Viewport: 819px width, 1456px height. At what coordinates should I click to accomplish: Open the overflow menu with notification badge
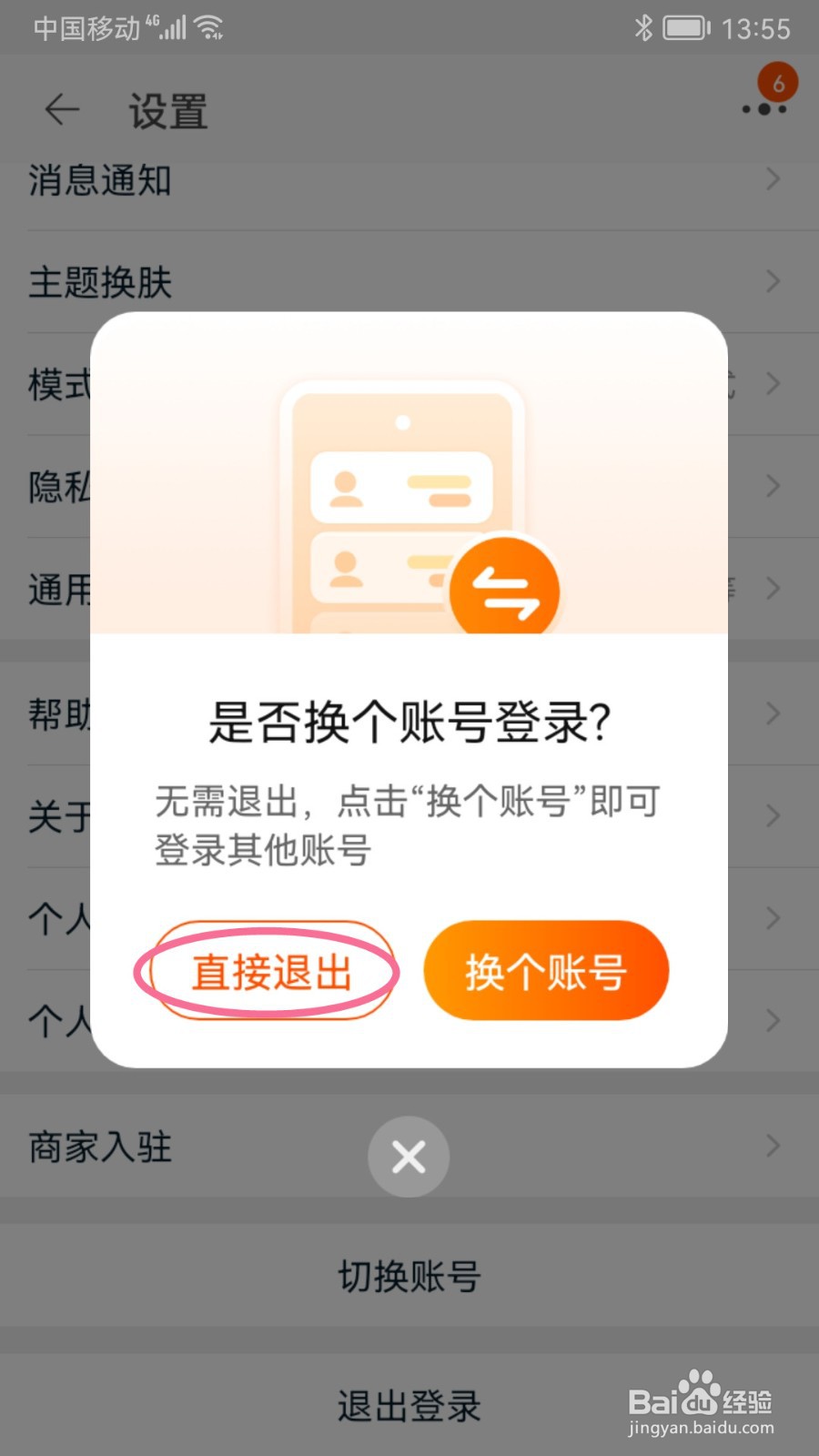764,109
